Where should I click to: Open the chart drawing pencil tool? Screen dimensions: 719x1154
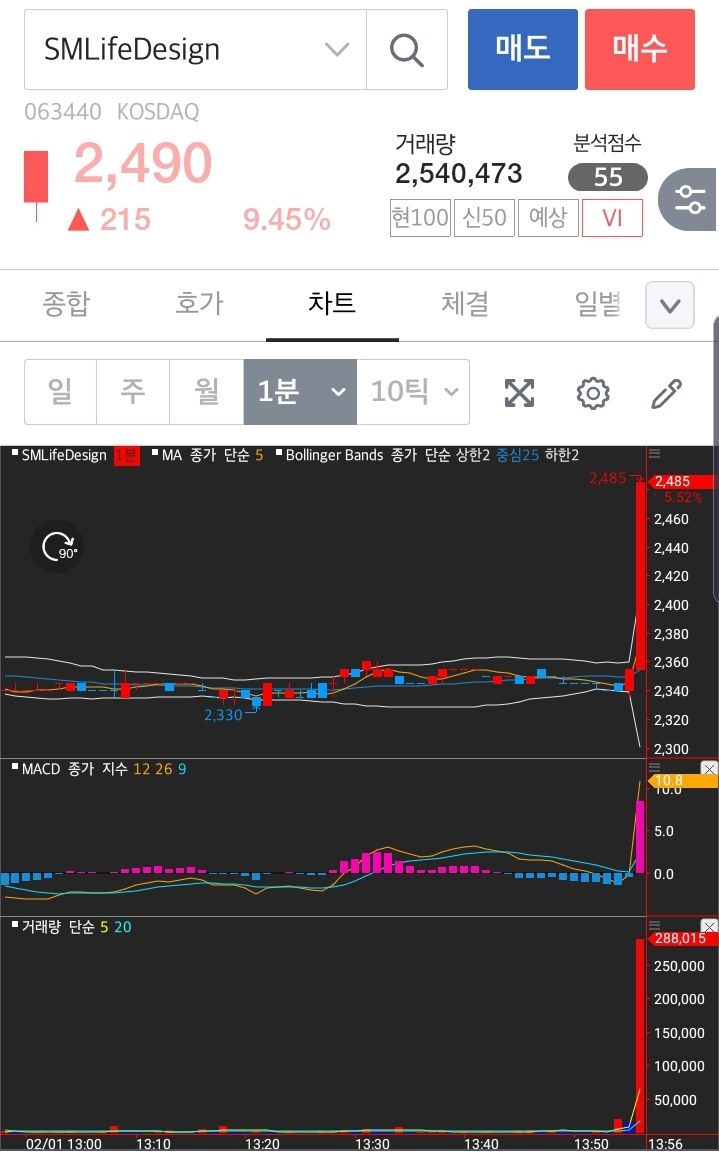(x=666, y=393)
